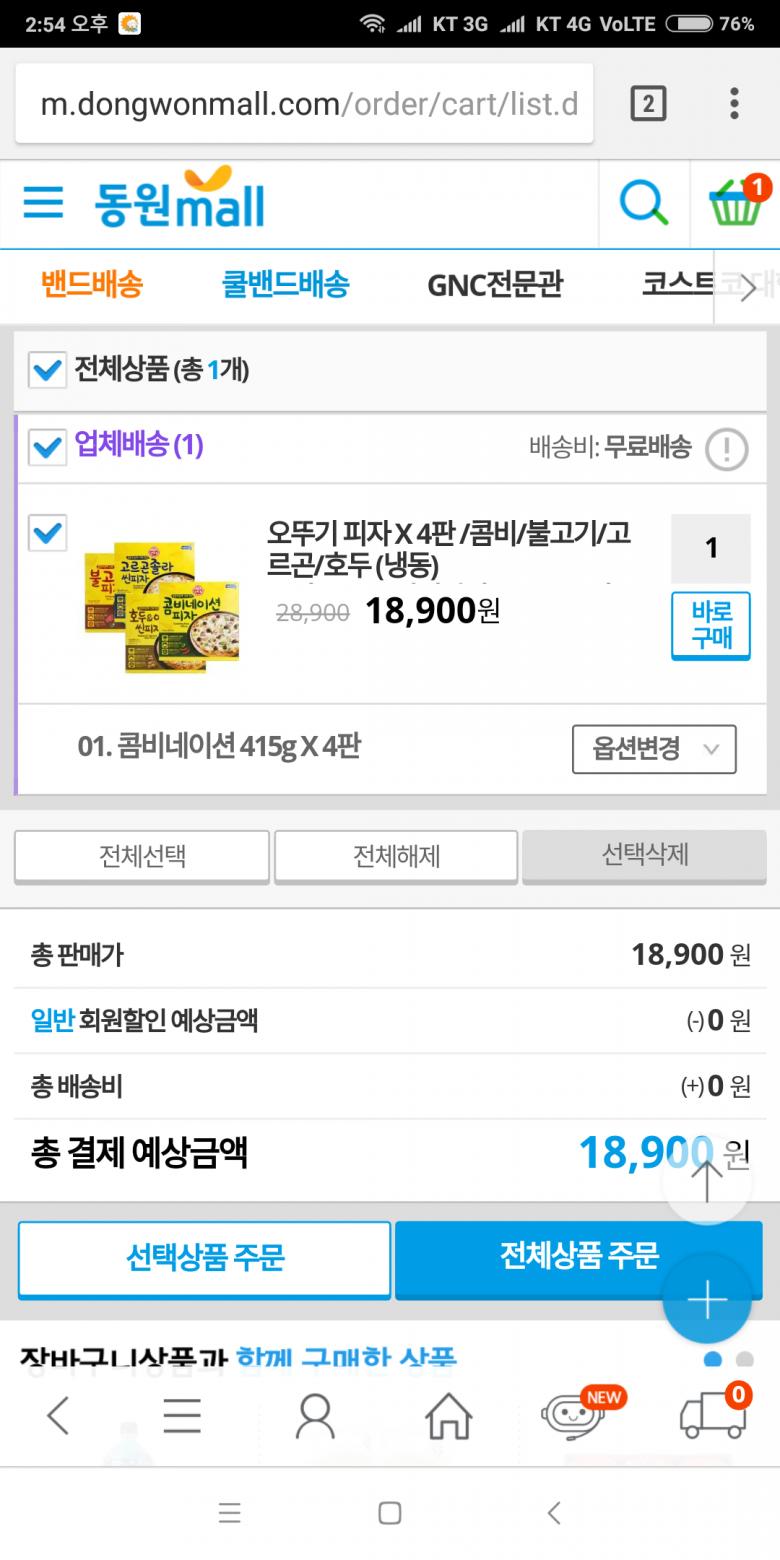The width and height of the screenshot is (780, 1560).
Task: Open the hamburger menu in header
Action: coord(43,203)
